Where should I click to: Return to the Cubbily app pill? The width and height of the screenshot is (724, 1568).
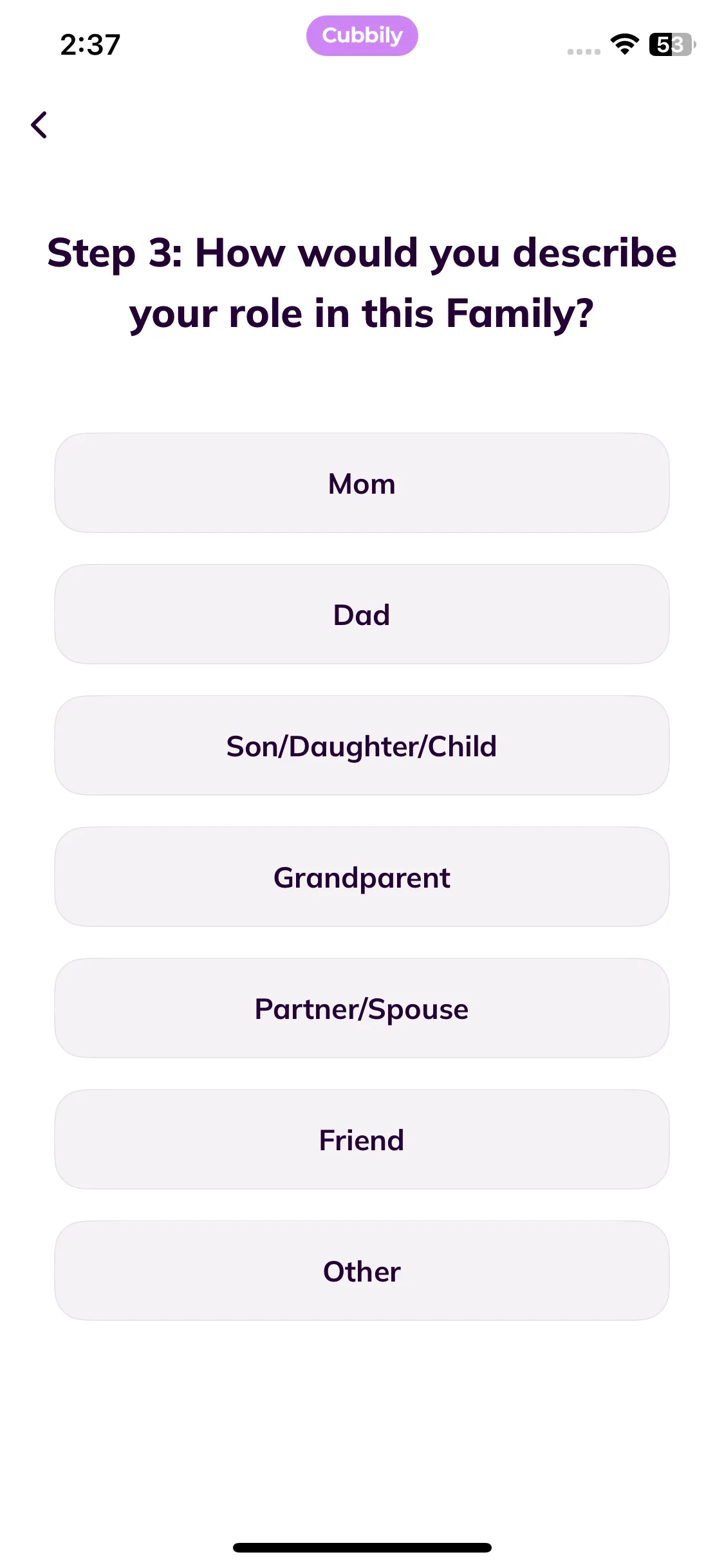(362, 36)
